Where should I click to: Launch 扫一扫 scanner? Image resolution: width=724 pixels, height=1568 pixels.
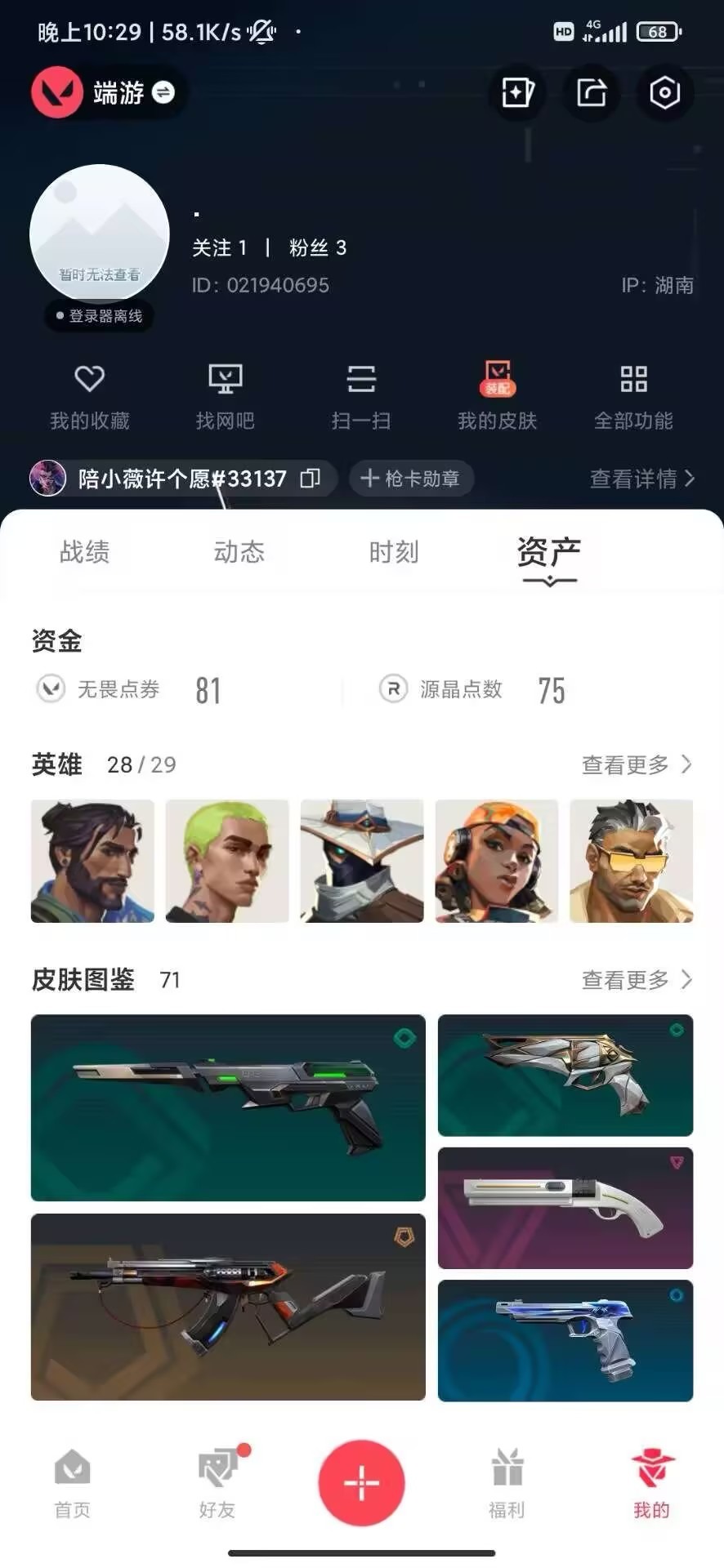361,397
